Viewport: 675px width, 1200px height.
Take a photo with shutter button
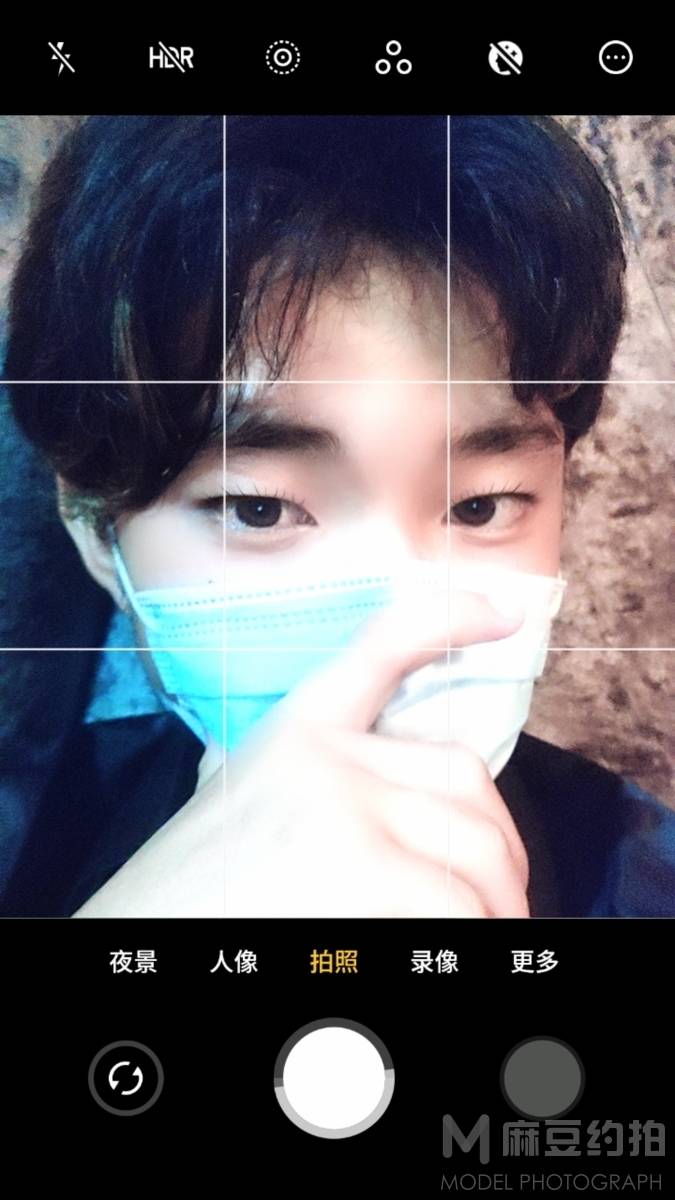pos(334,1078)
